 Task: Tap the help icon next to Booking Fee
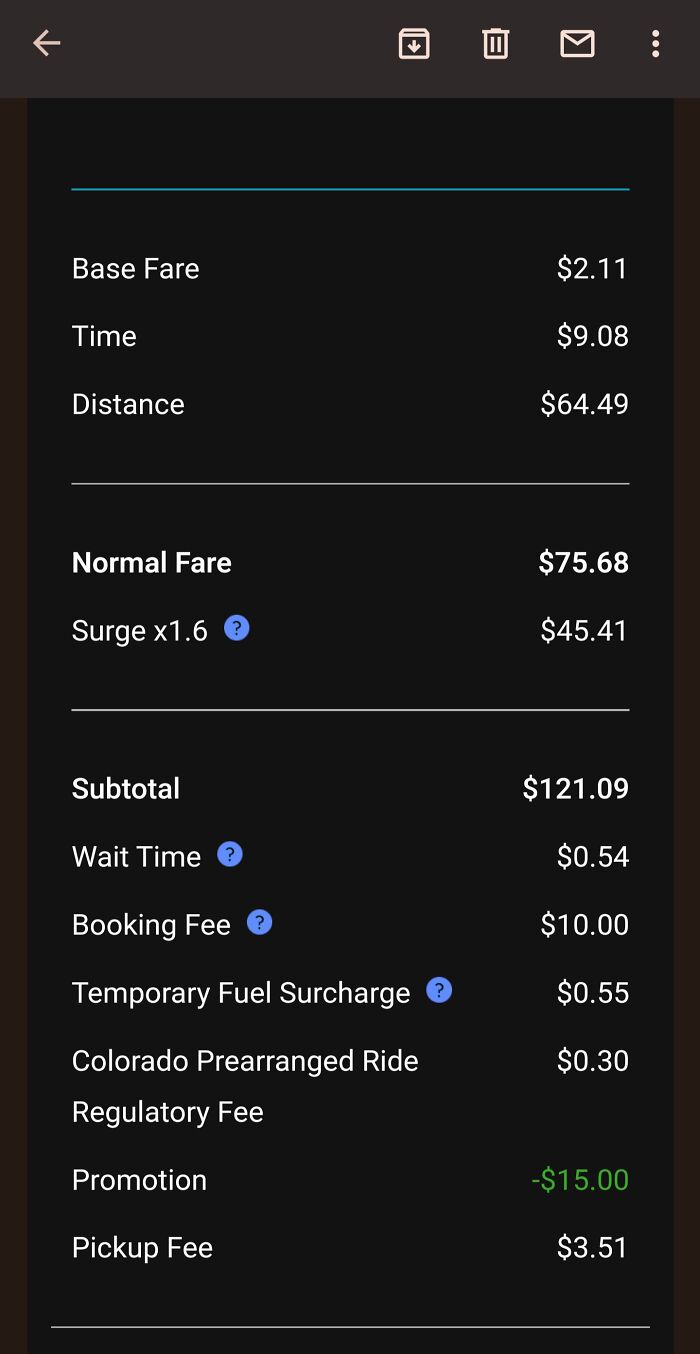pyautogui.click(x=259, y=922)
